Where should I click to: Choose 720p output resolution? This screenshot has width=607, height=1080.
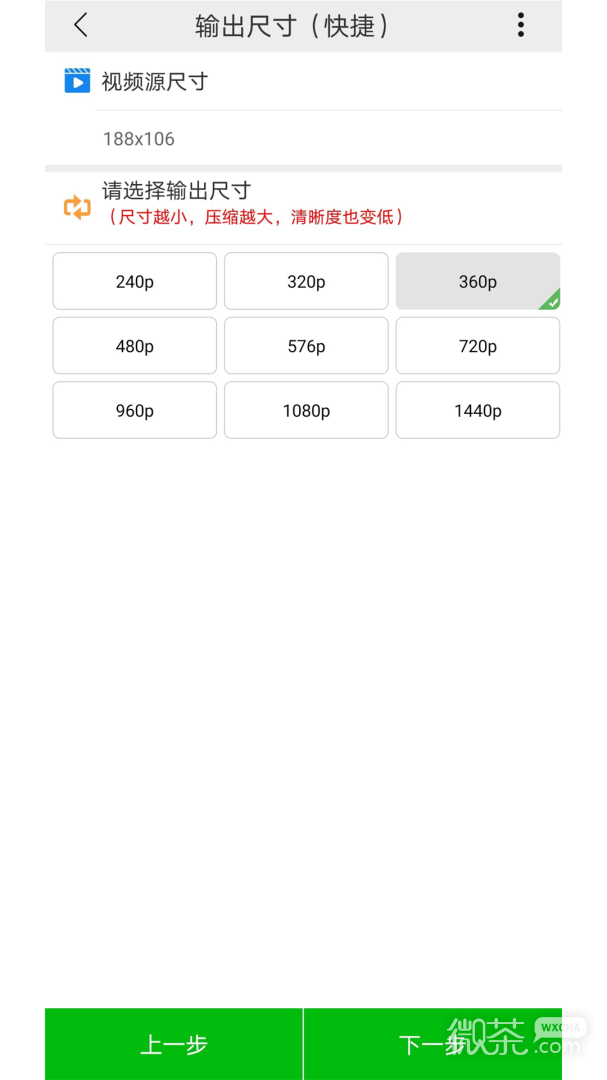(x=477, y=346)
